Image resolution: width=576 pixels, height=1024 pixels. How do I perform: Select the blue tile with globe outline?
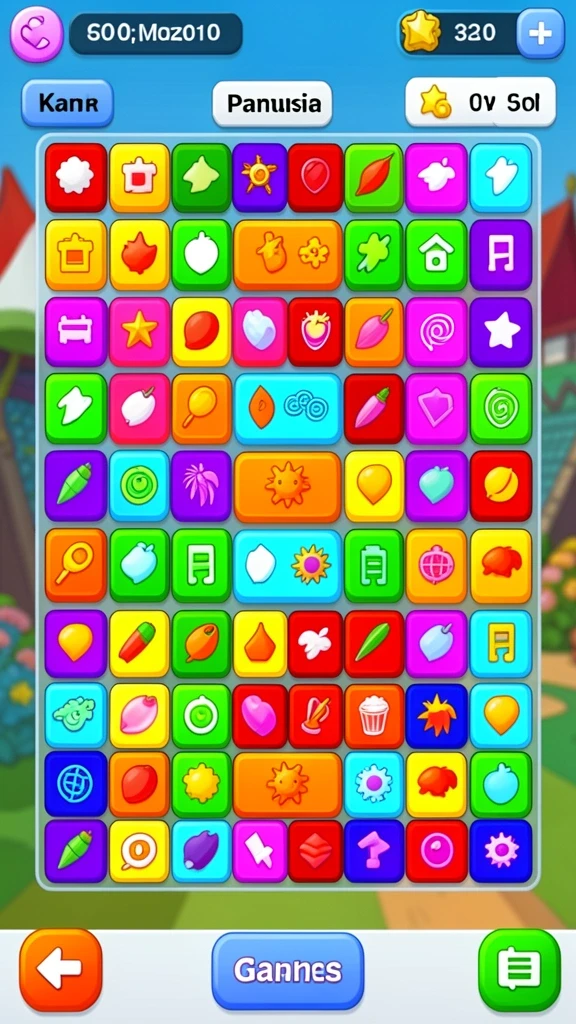tap(76, 783)
